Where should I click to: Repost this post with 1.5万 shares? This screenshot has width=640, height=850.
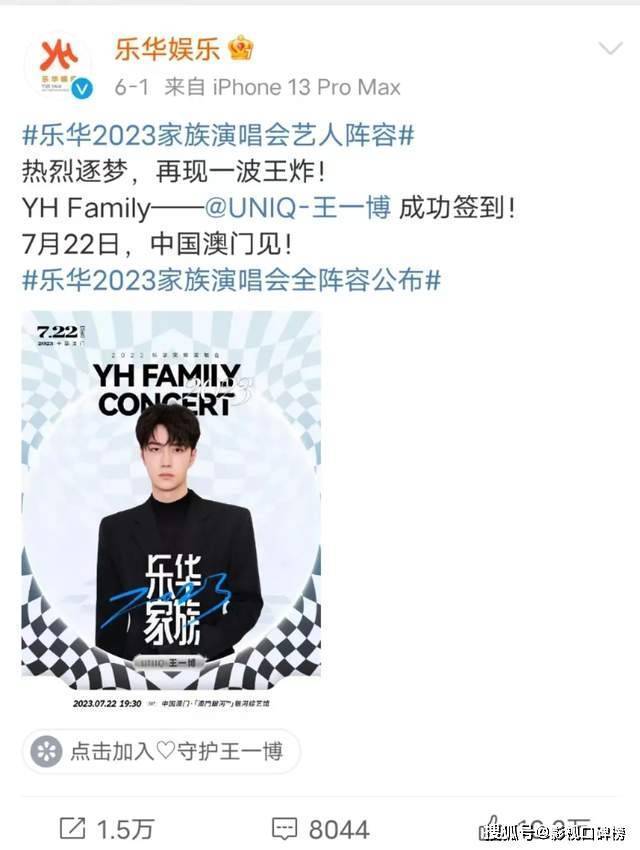point(106,829)
